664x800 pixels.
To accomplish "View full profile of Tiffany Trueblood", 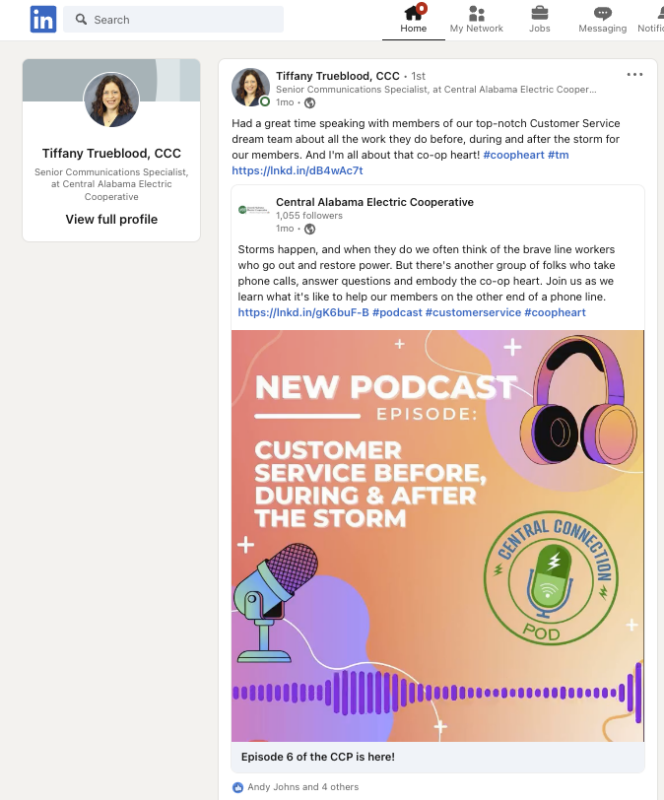I will (111, 219).
